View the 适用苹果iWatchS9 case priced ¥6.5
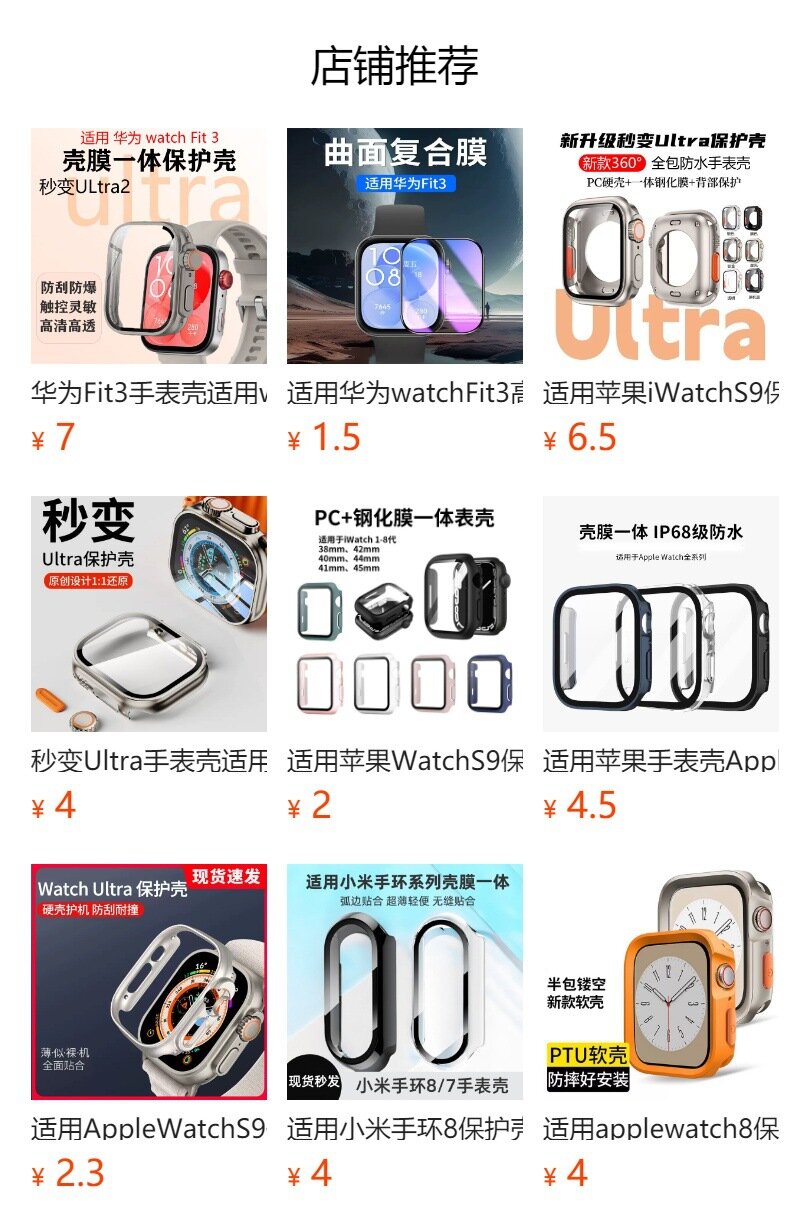Viewport: 790px width, 1232px height. tap(660, 246)
